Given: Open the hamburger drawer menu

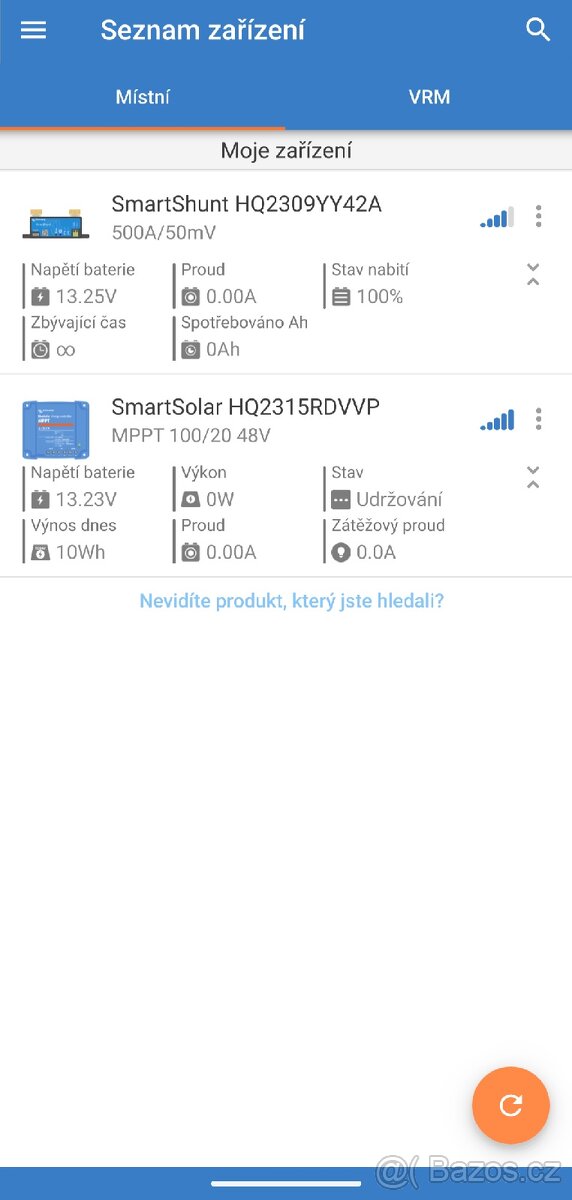Looking at the screenshot, I should pyautogui.click(x=33, y=30).
